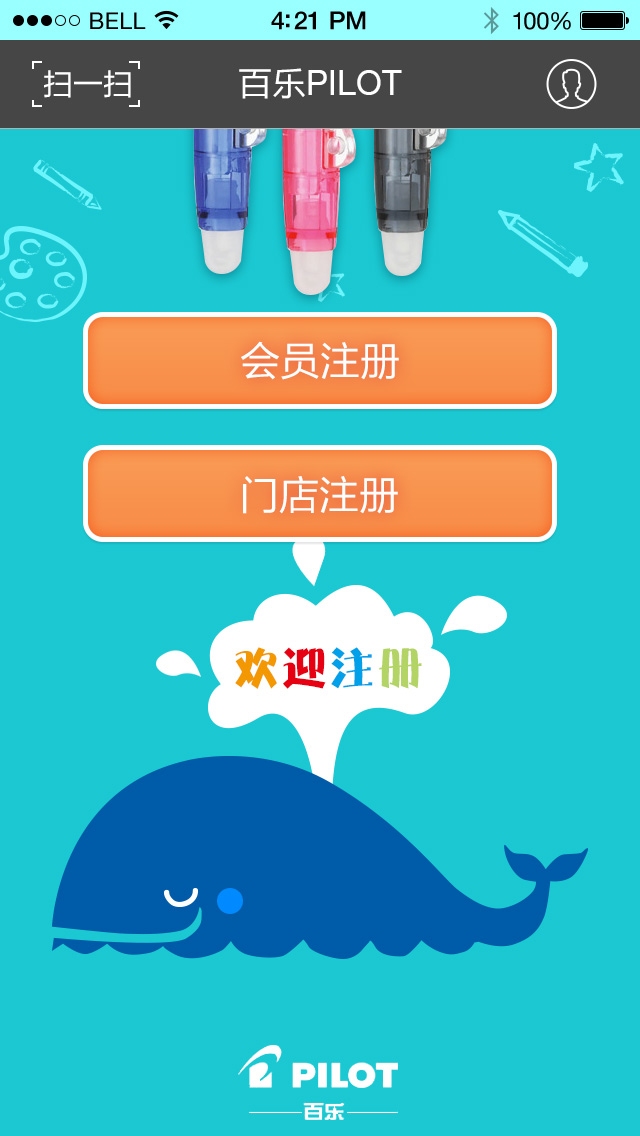Tap the 会员注册 button
This screenshot has height=1136, width=640.
(320, 361)
